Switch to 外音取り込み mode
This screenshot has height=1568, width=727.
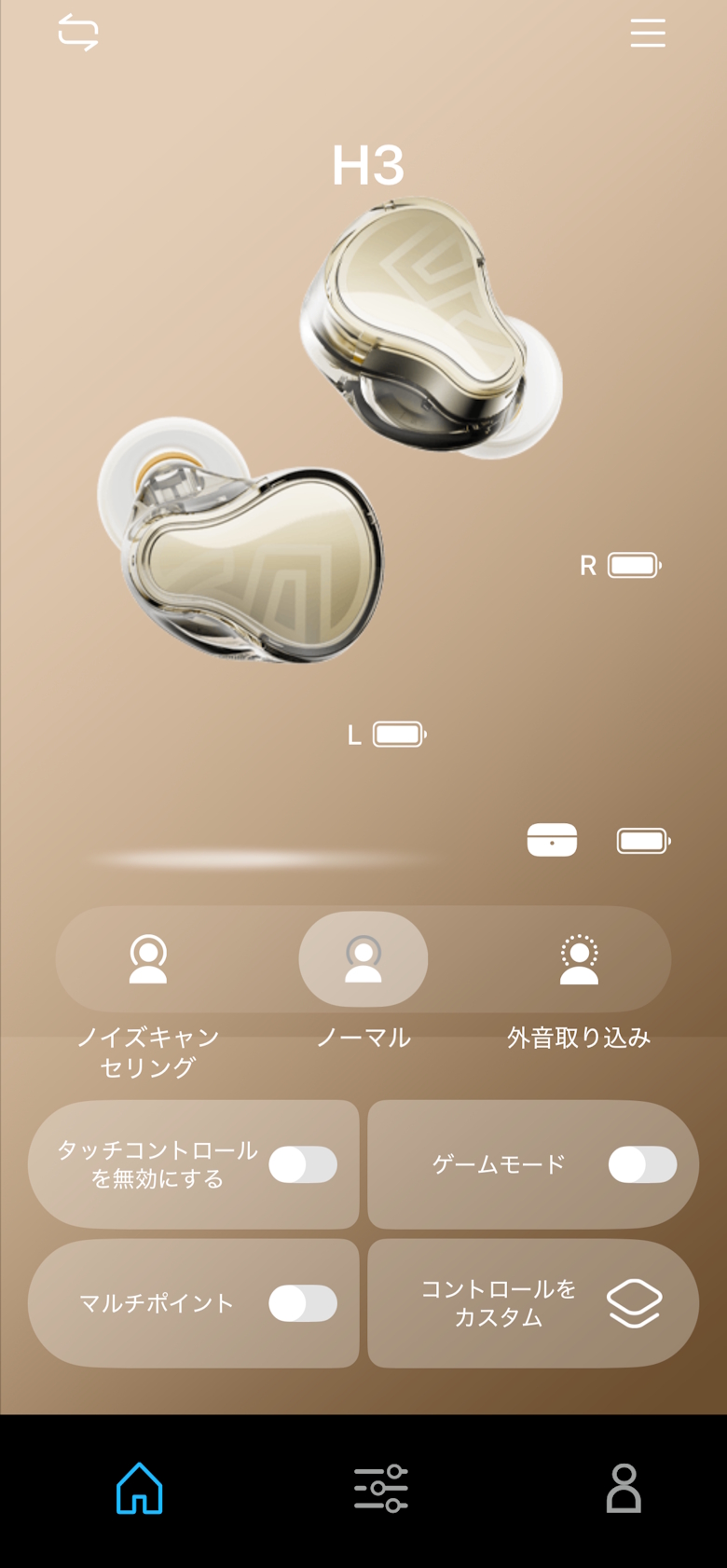pyautogui.click(x=579, y=960)
